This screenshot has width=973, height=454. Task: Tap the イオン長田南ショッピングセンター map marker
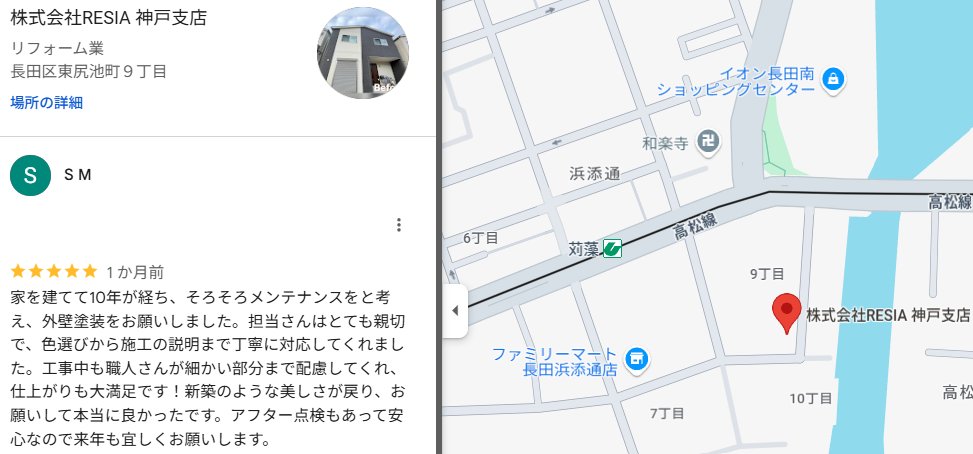834,79
